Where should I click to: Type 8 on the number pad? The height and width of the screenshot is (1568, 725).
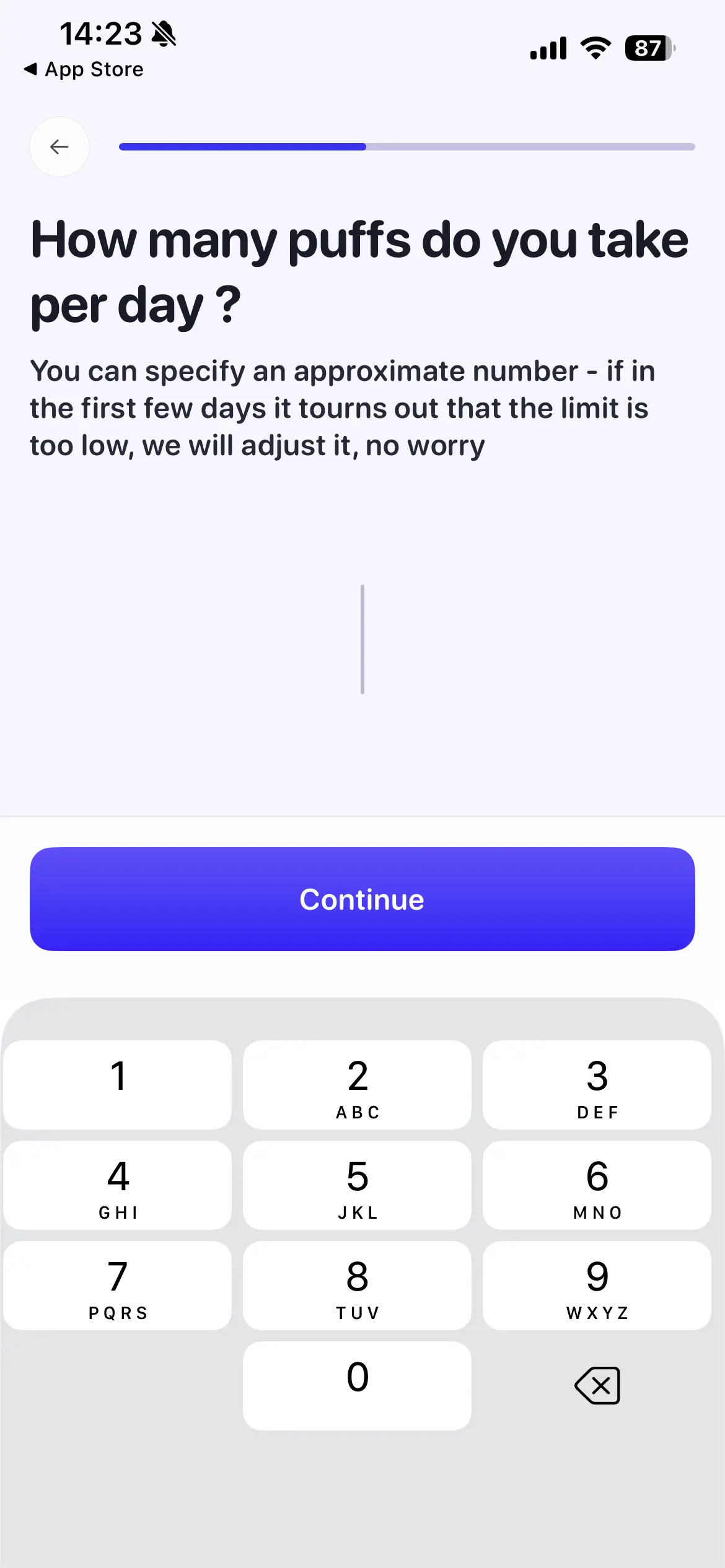358,1286
